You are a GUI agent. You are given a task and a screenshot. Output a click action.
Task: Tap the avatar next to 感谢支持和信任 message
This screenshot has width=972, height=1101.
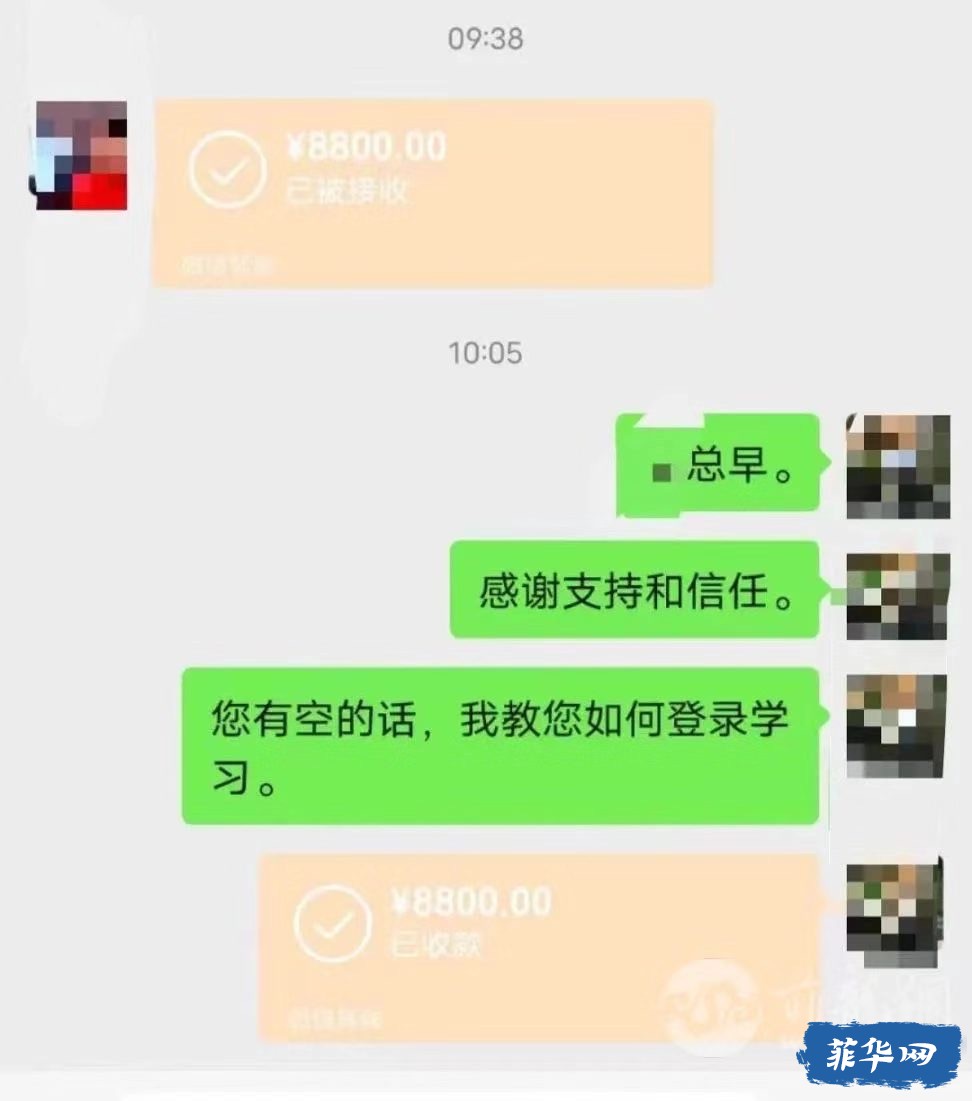coord(897,596)
